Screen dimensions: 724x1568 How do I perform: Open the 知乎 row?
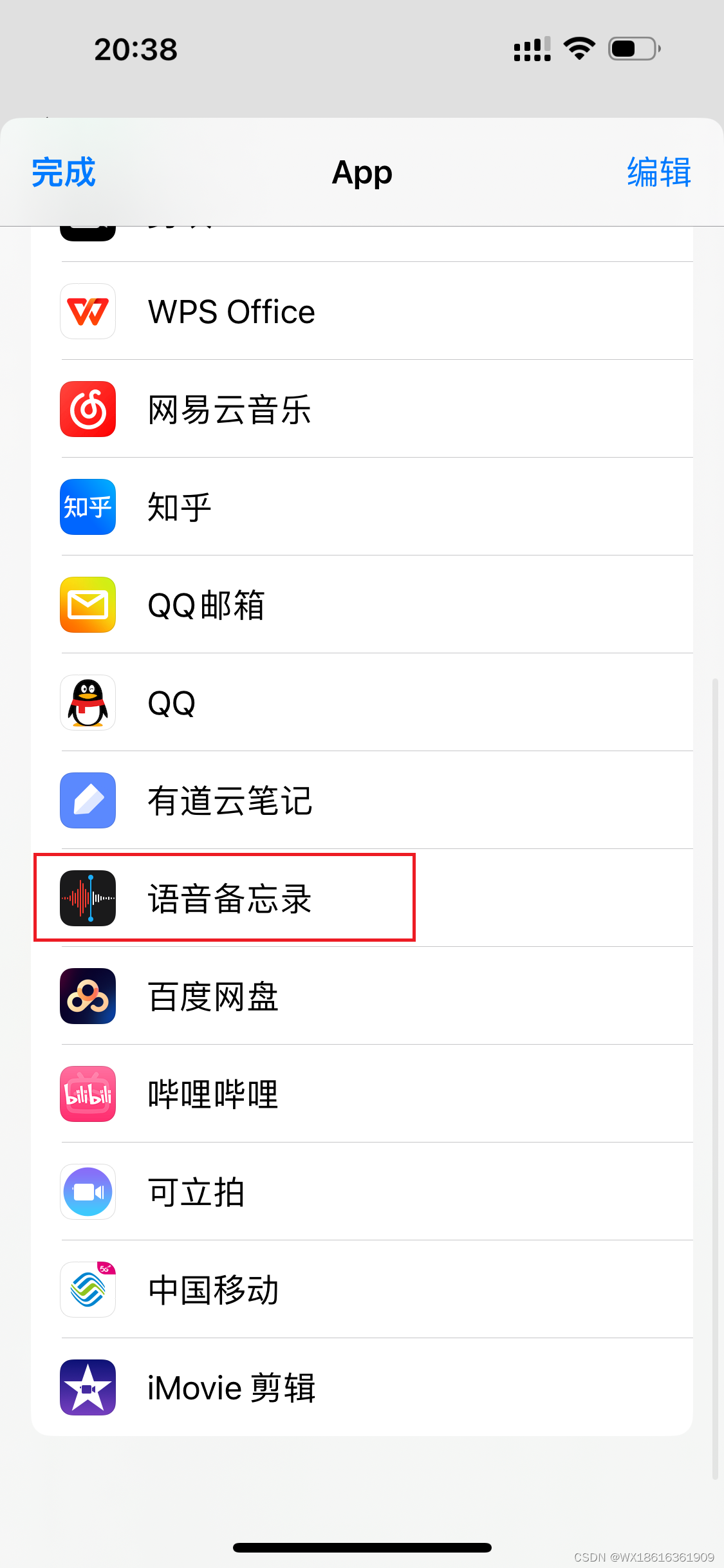click(x=362, y=507)
